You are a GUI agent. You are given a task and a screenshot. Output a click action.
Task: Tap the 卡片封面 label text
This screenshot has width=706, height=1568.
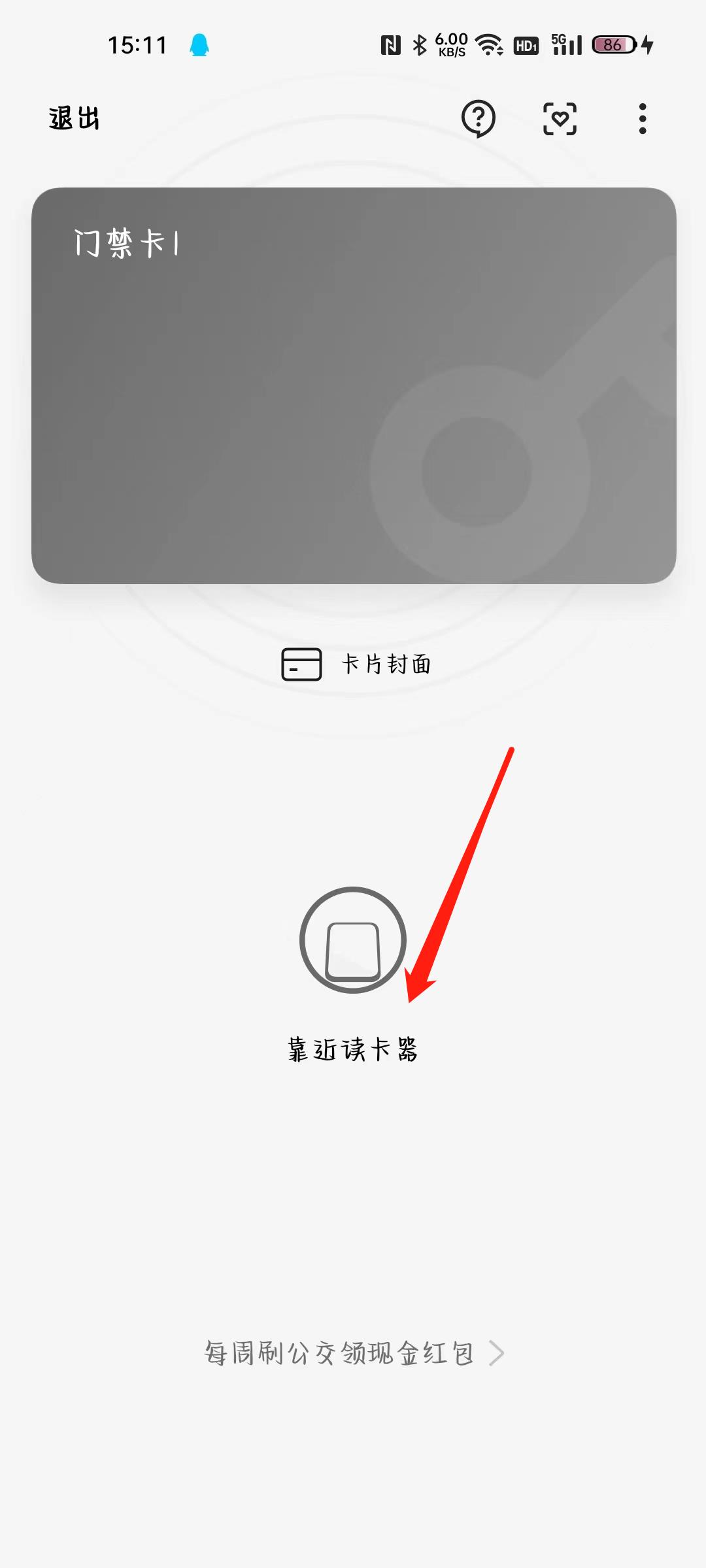tap(386, 664)
